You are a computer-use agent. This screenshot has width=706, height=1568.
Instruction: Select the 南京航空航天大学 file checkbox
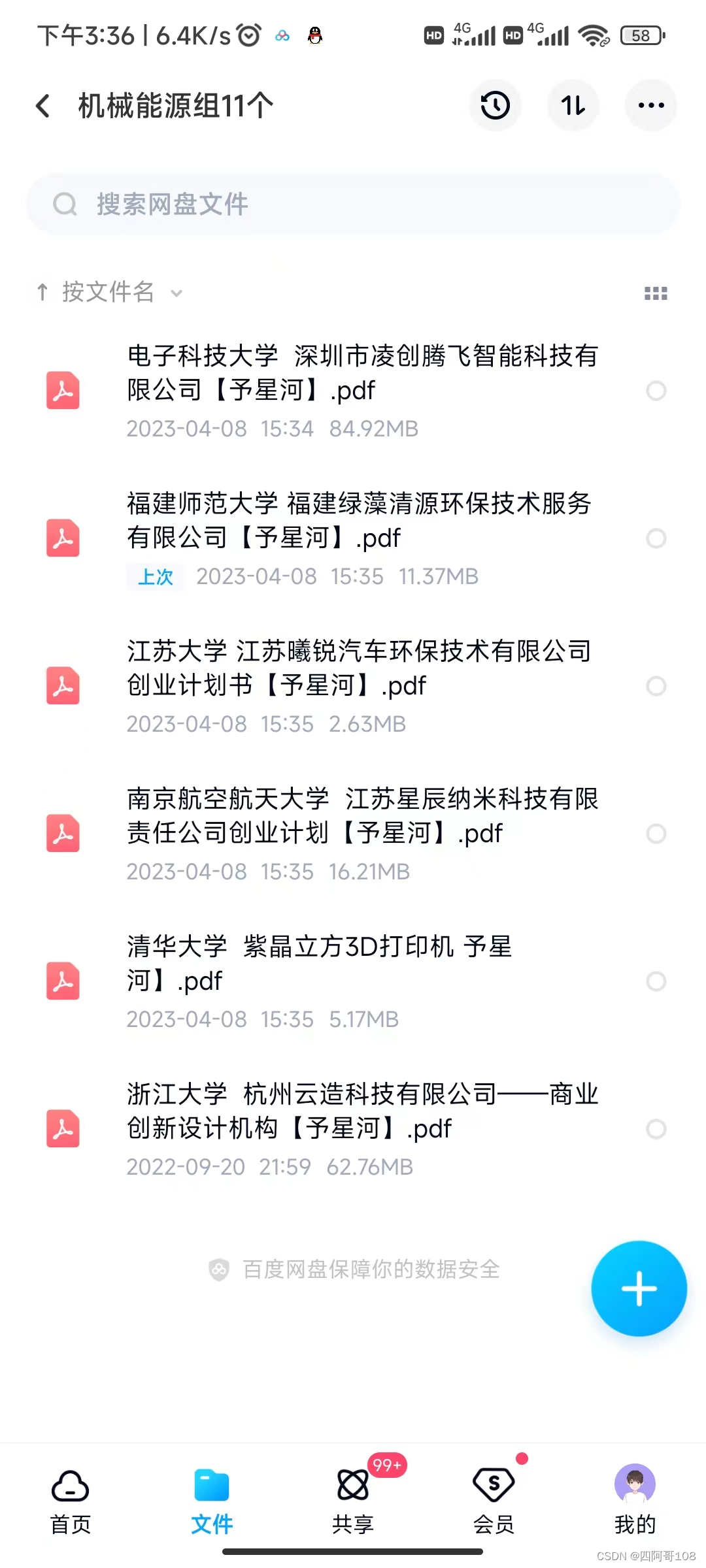656,834
